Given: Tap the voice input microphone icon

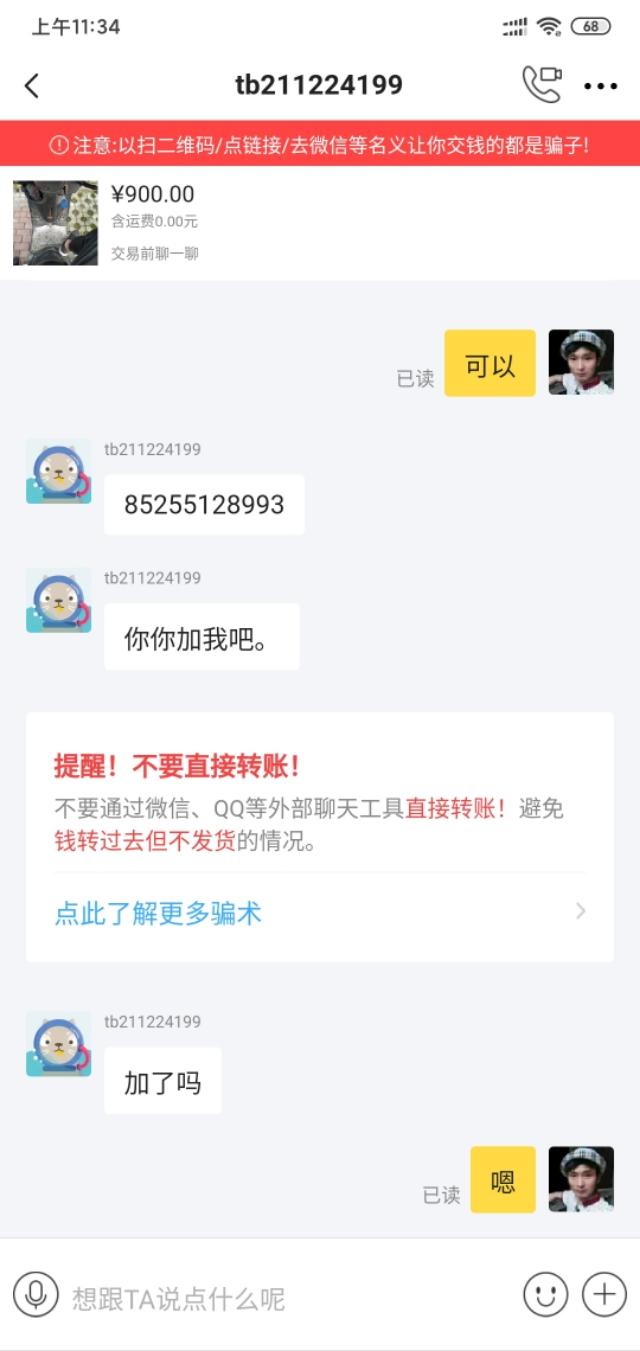Looking at the screenshot, I should pos(36,1296).
